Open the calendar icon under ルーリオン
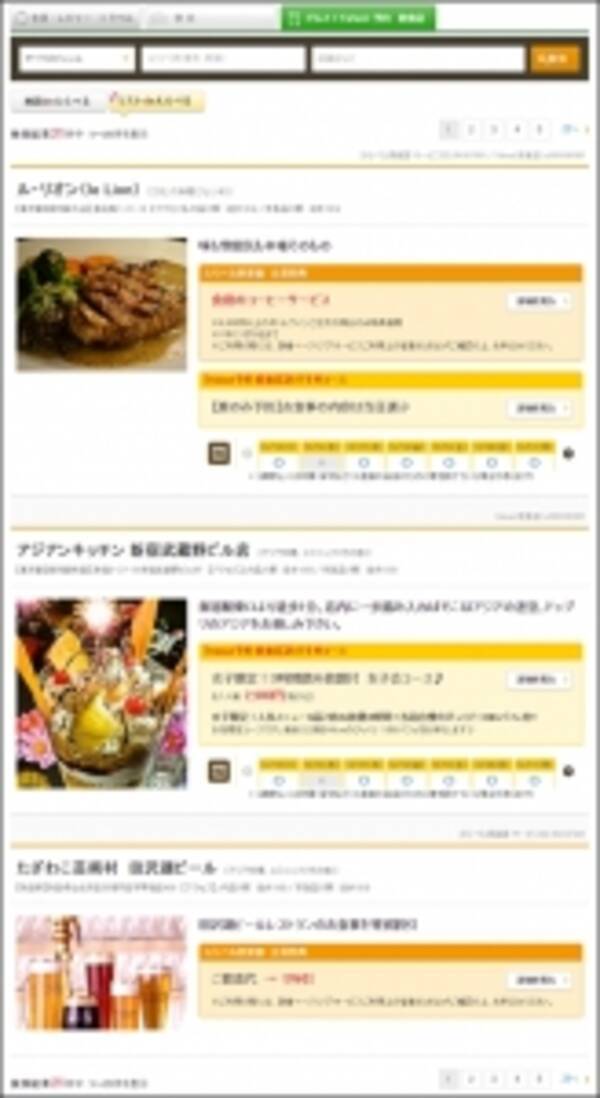Screen dimensions: 600x1098 (x=219, y=454)
